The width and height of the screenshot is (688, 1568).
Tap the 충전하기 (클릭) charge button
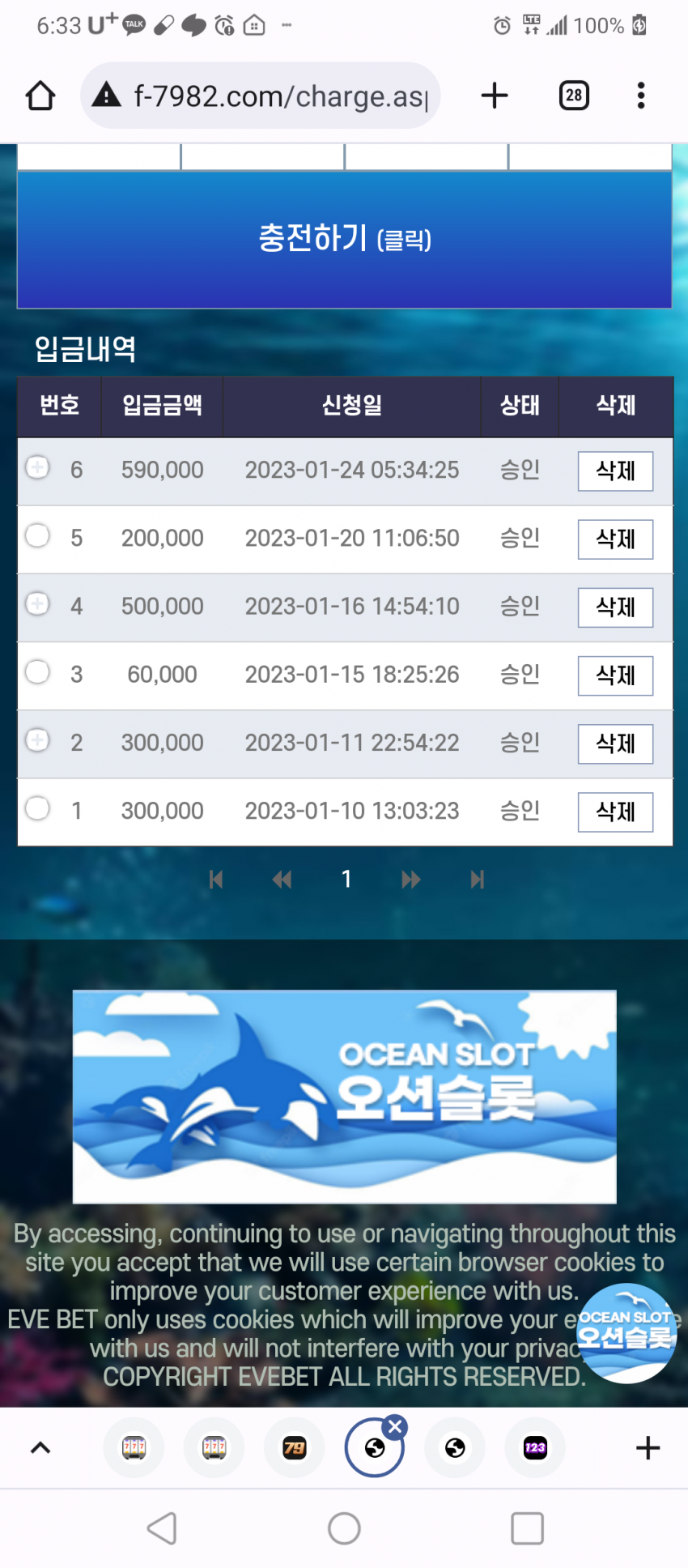coord(344,239)
